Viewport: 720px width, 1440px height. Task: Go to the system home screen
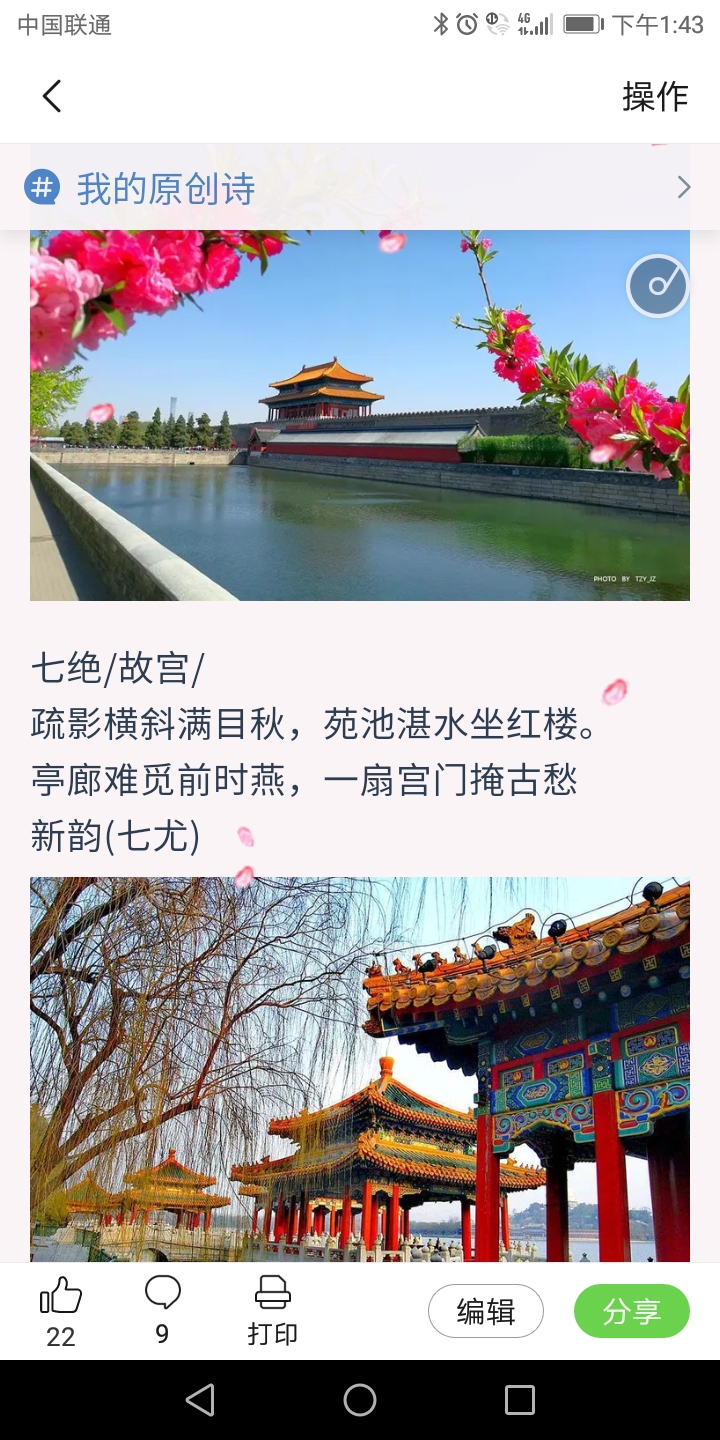pos(360,1400)
